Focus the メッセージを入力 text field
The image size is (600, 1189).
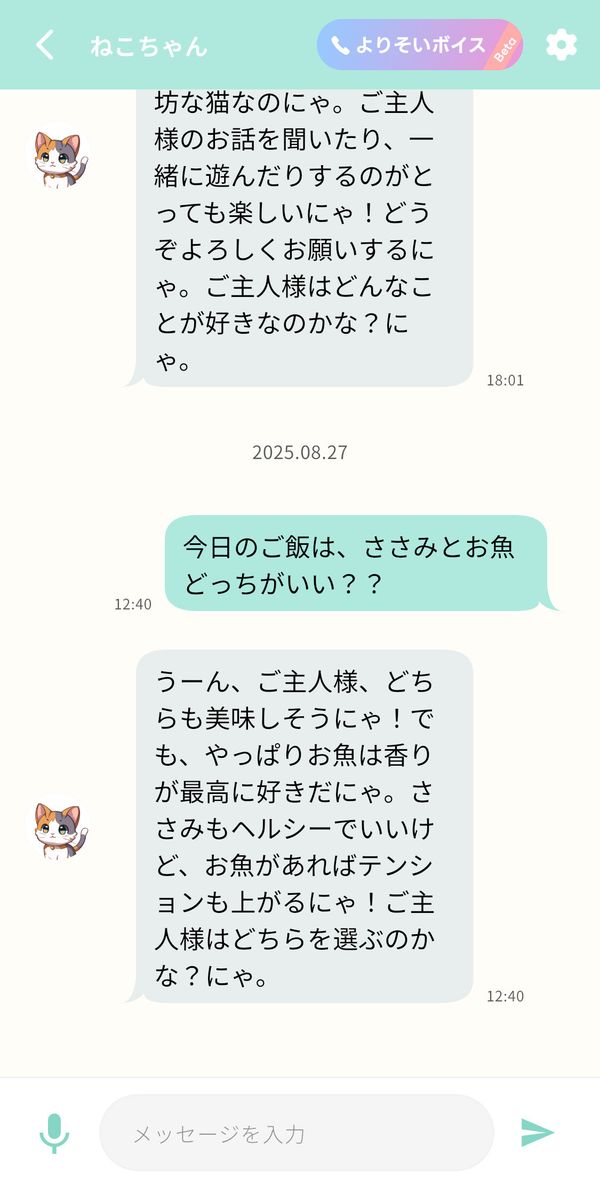click(x=297, y=1133)
